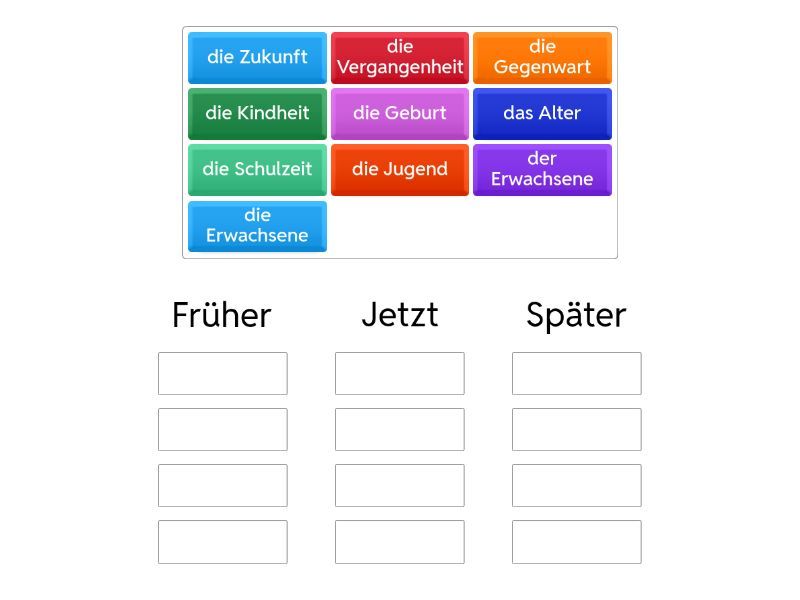Pick the 'die Schulzeit' tile
Image resolution: width=800 pixels, height=600 pixels.
[257, 169]
